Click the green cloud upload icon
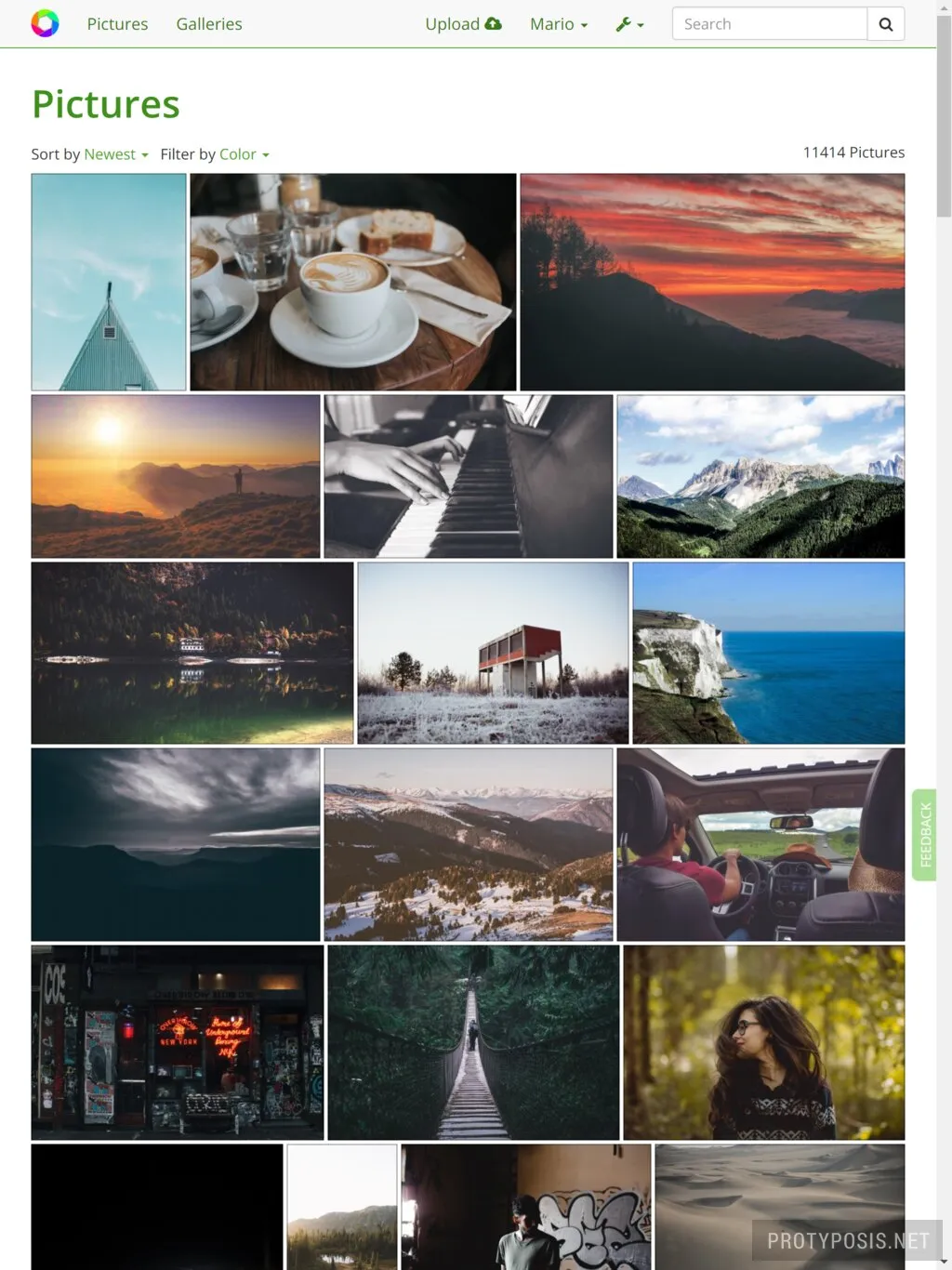This screenshot has width=952, height=1270. click(x=493, y=22)
